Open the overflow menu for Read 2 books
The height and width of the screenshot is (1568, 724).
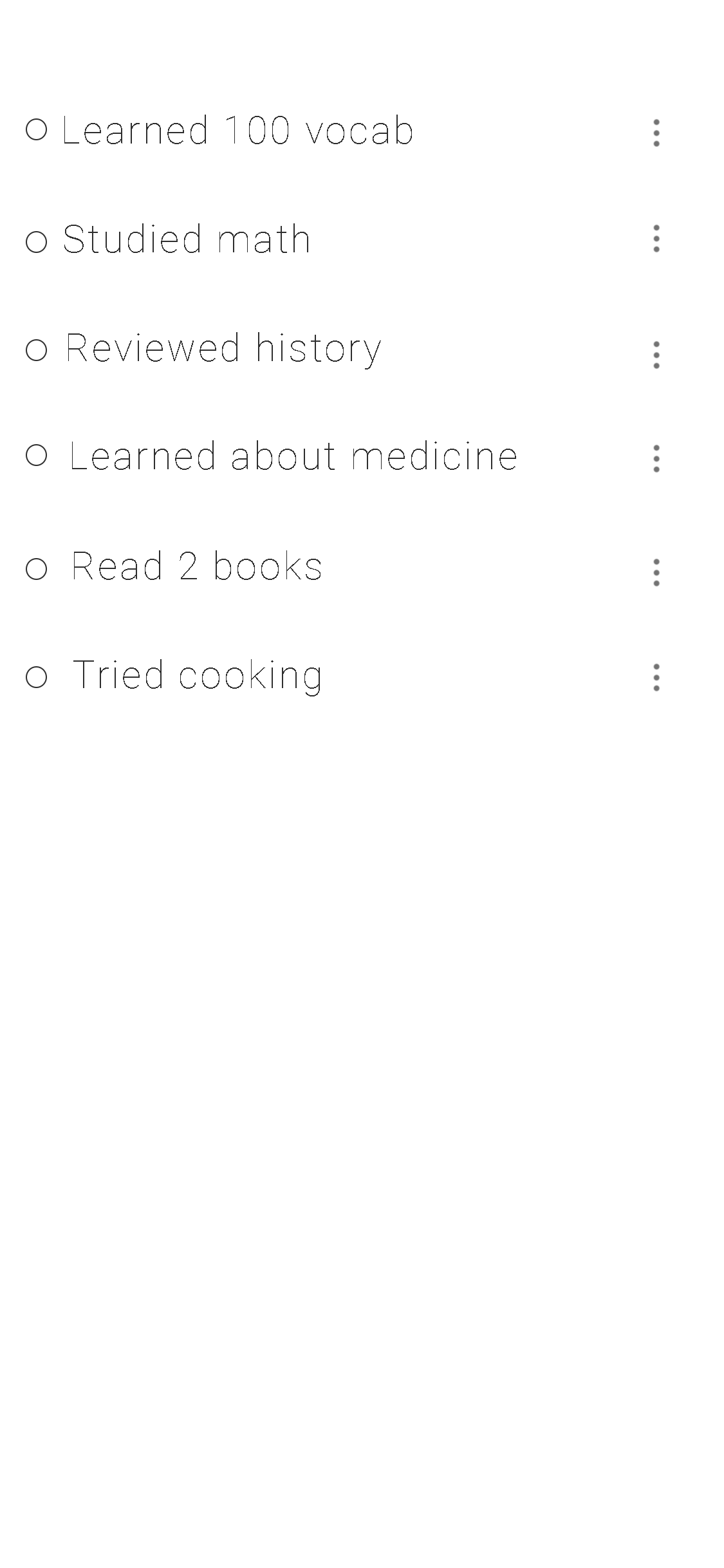(x=656, y=572)
